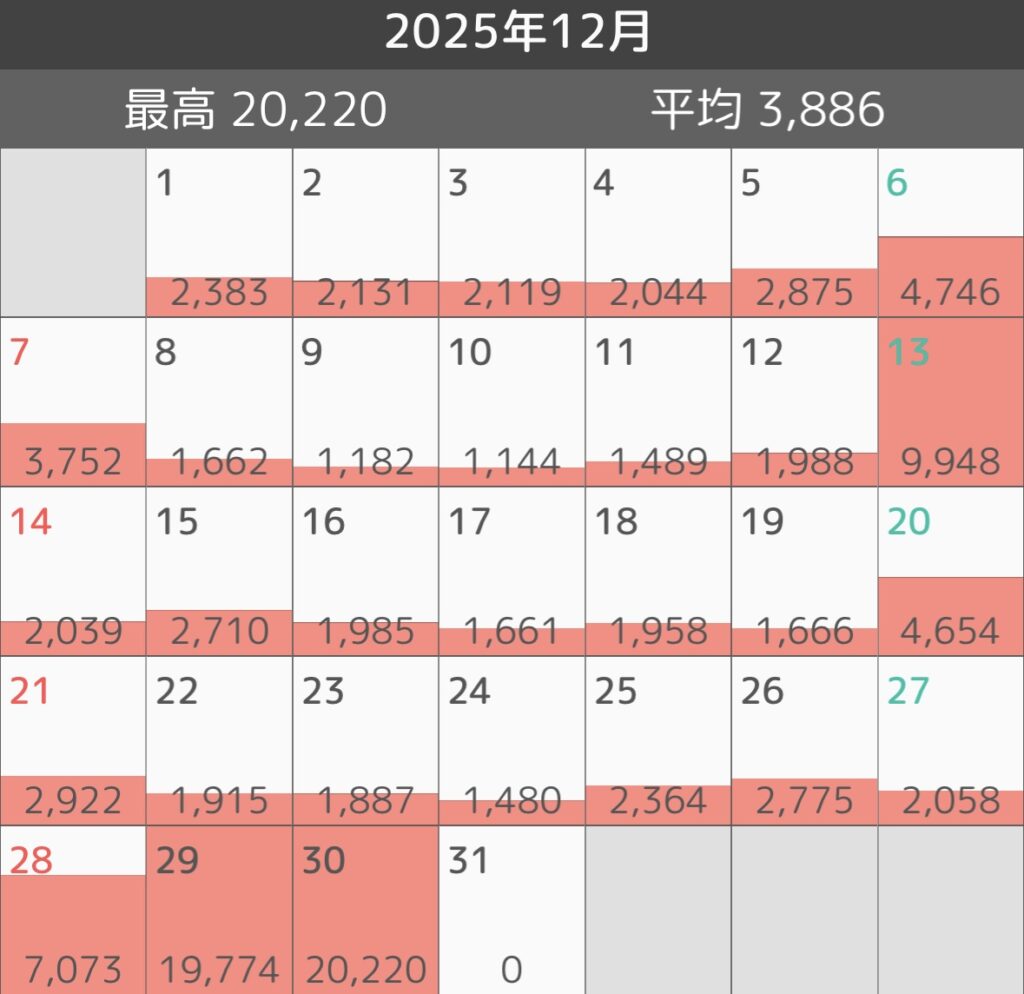
Task: Select December 26 with 2,775
Action: (804, 740)
